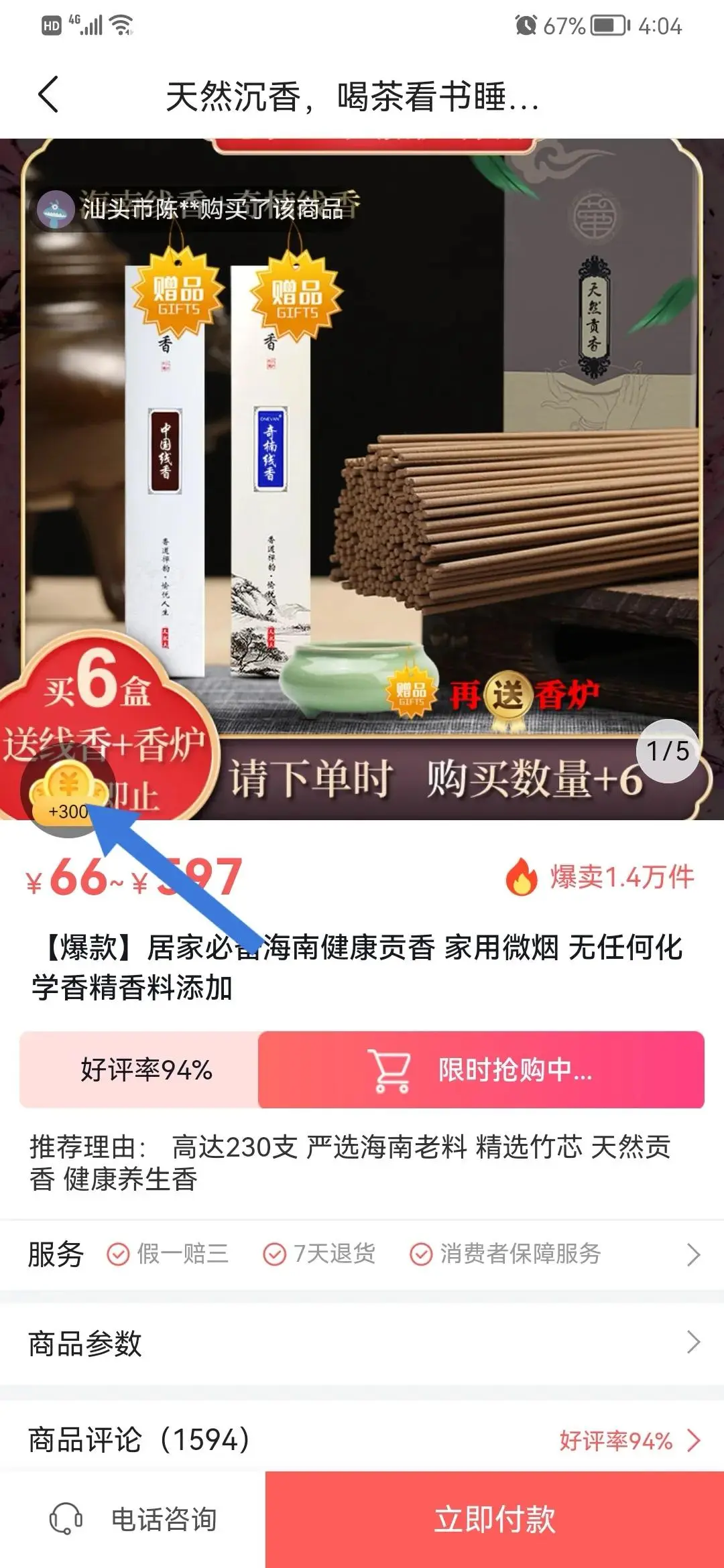Open 商品评论 (1594) reviews
The height and width of the screenshot is (1568, 724).
[362, 1439]
